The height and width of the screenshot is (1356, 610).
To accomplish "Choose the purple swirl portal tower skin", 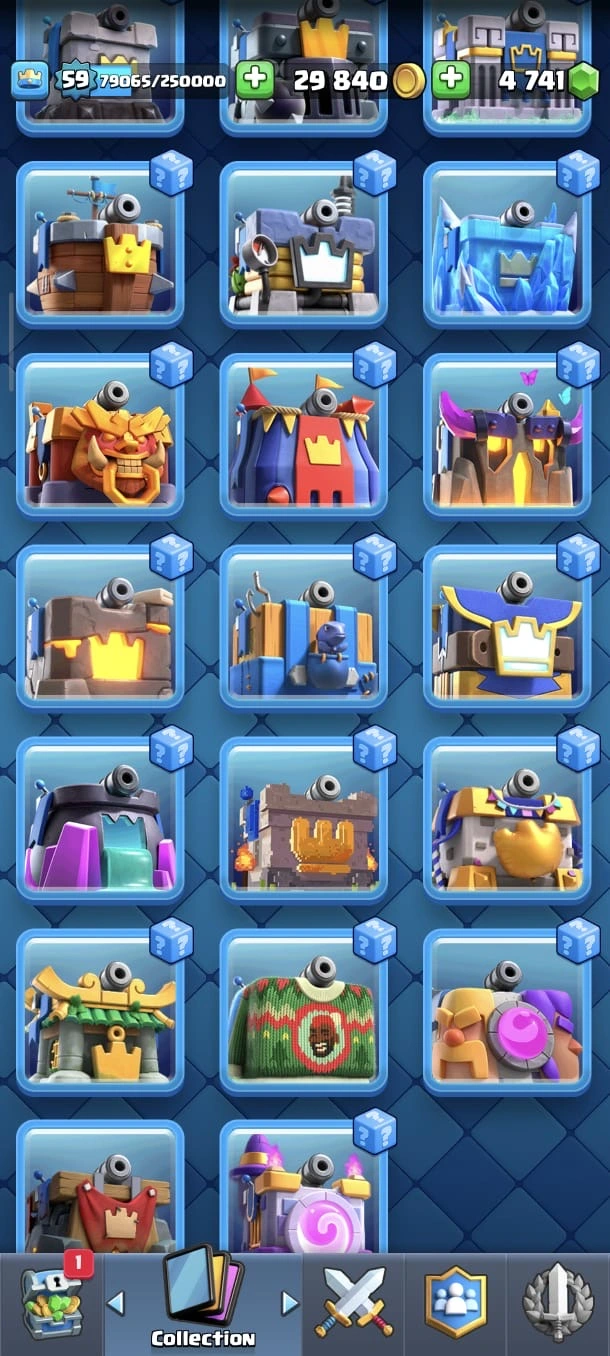I will pyautogui.click(x=303, y=1195).
